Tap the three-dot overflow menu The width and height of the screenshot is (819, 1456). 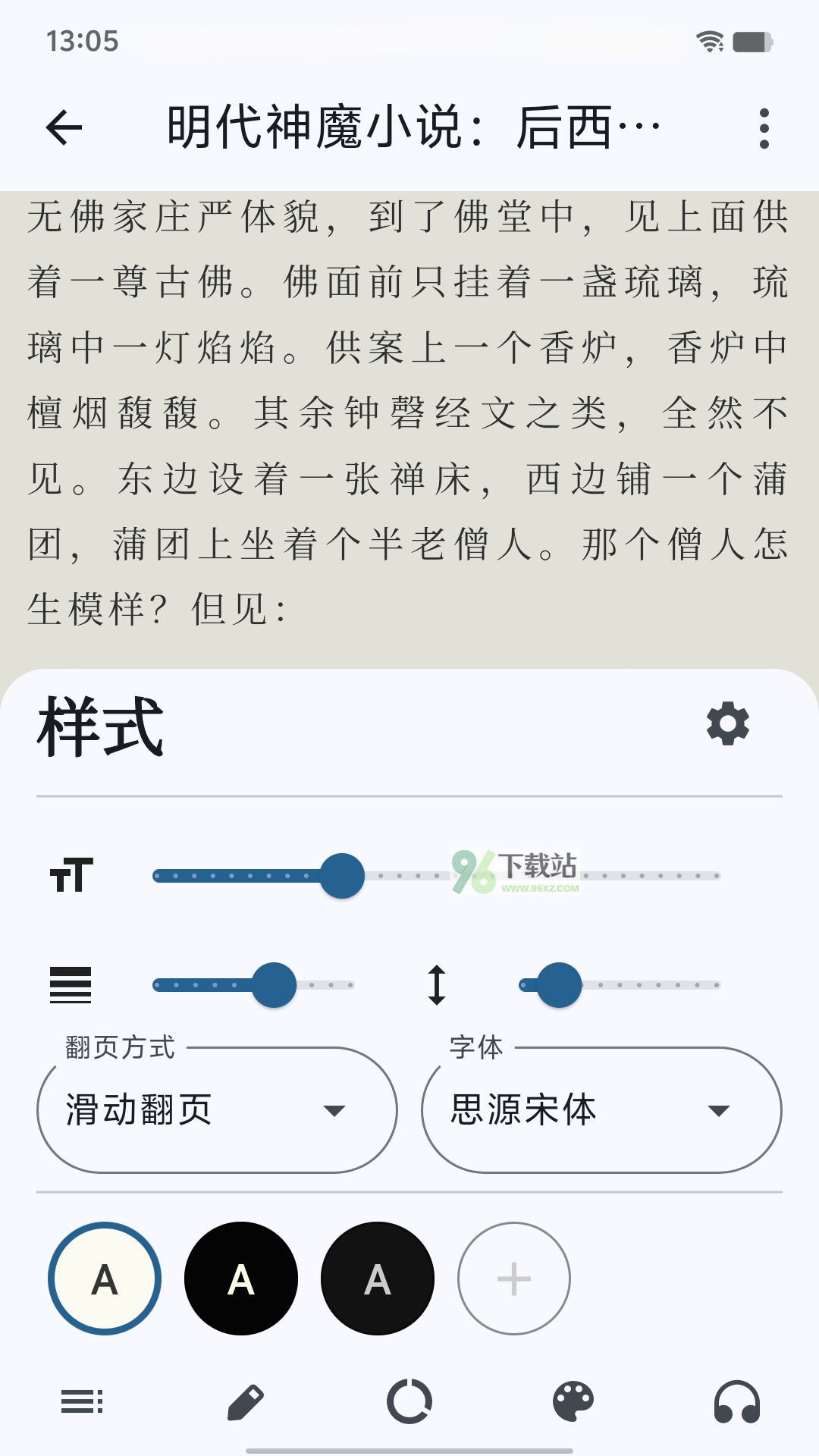click(x=764, y=127)
